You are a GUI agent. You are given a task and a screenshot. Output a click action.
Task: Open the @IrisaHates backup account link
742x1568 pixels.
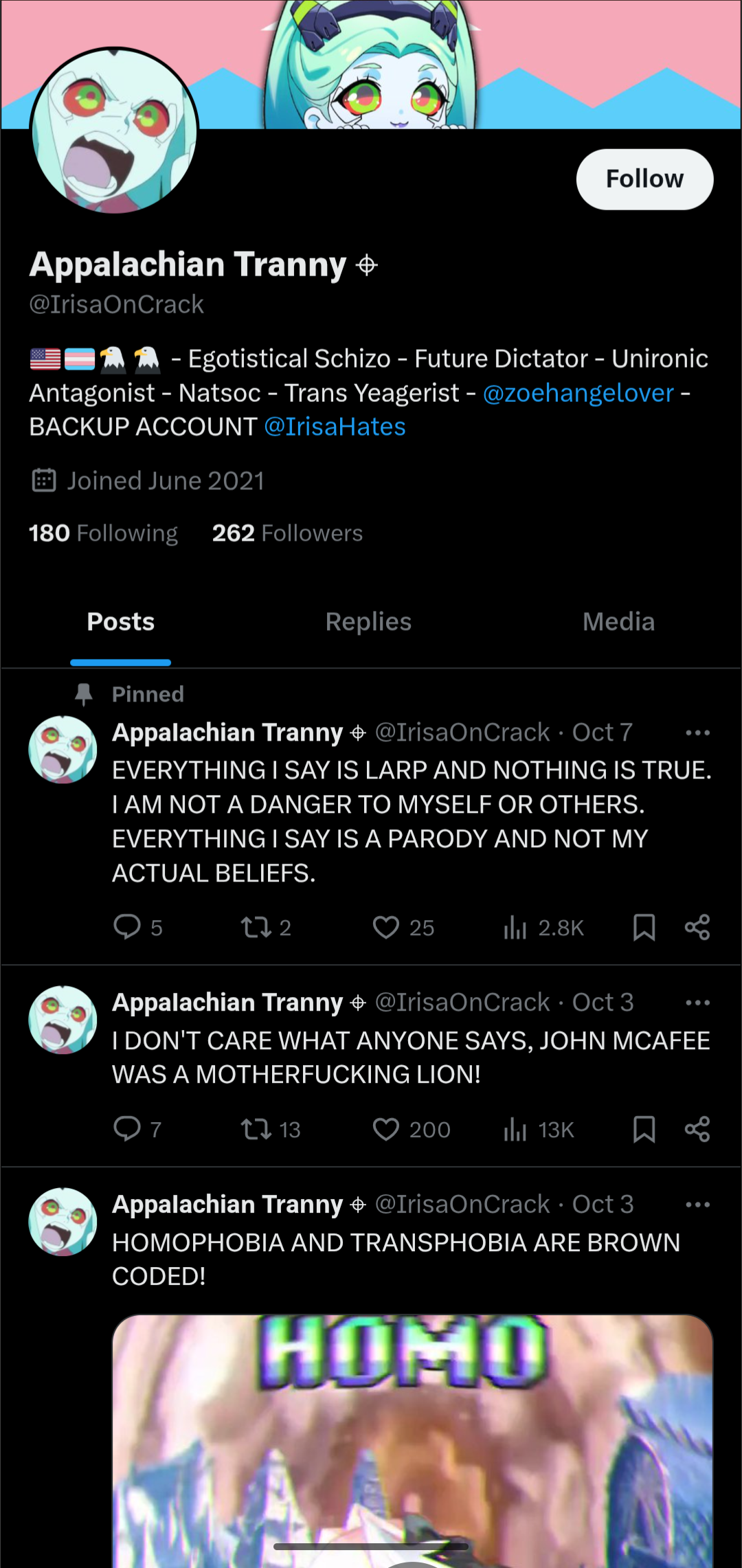coord(335,427)
